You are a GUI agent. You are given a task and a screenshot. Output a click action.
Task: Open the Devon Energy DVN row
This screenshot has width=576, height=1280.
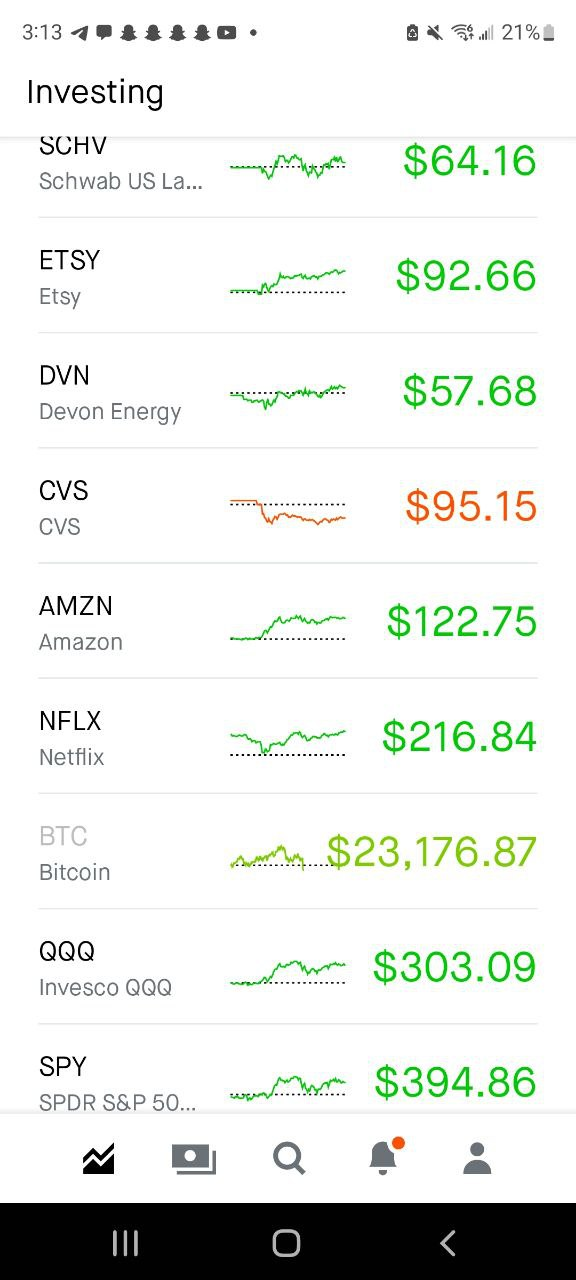coord(288,391)
